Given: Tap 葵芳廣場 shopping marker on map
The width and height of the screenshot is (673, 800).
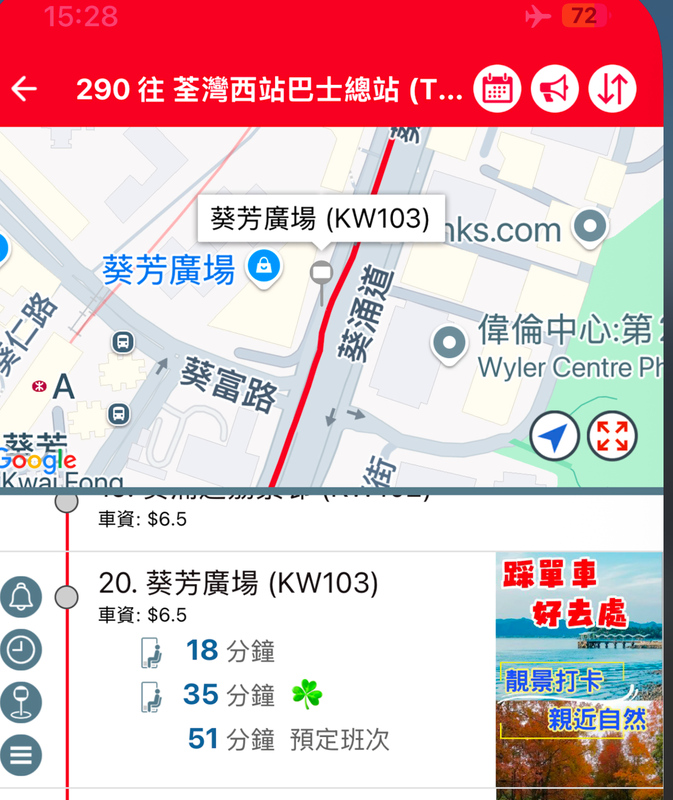Looking at the screenshot, I should 264,267.
